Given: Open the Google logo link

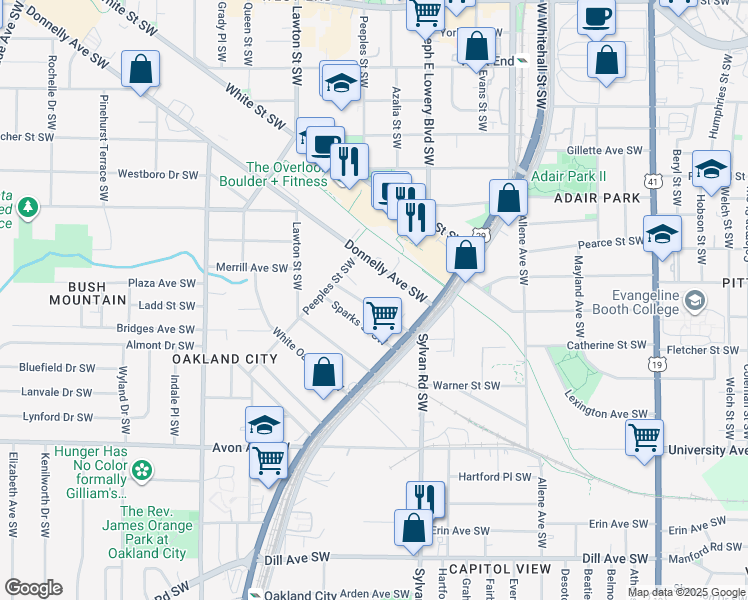Looking at the screenshot, I should [33, 588].
